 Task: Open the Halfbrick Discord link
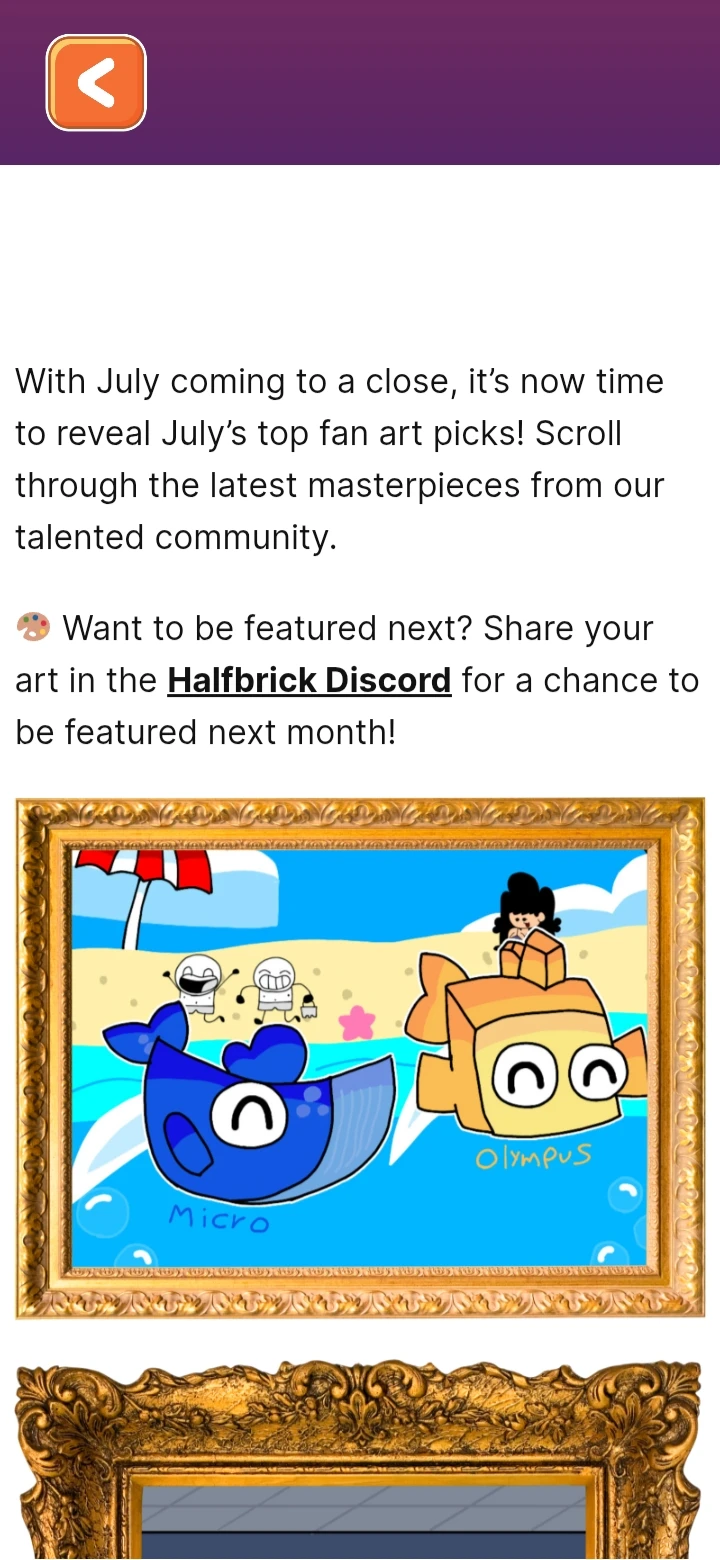309,681
